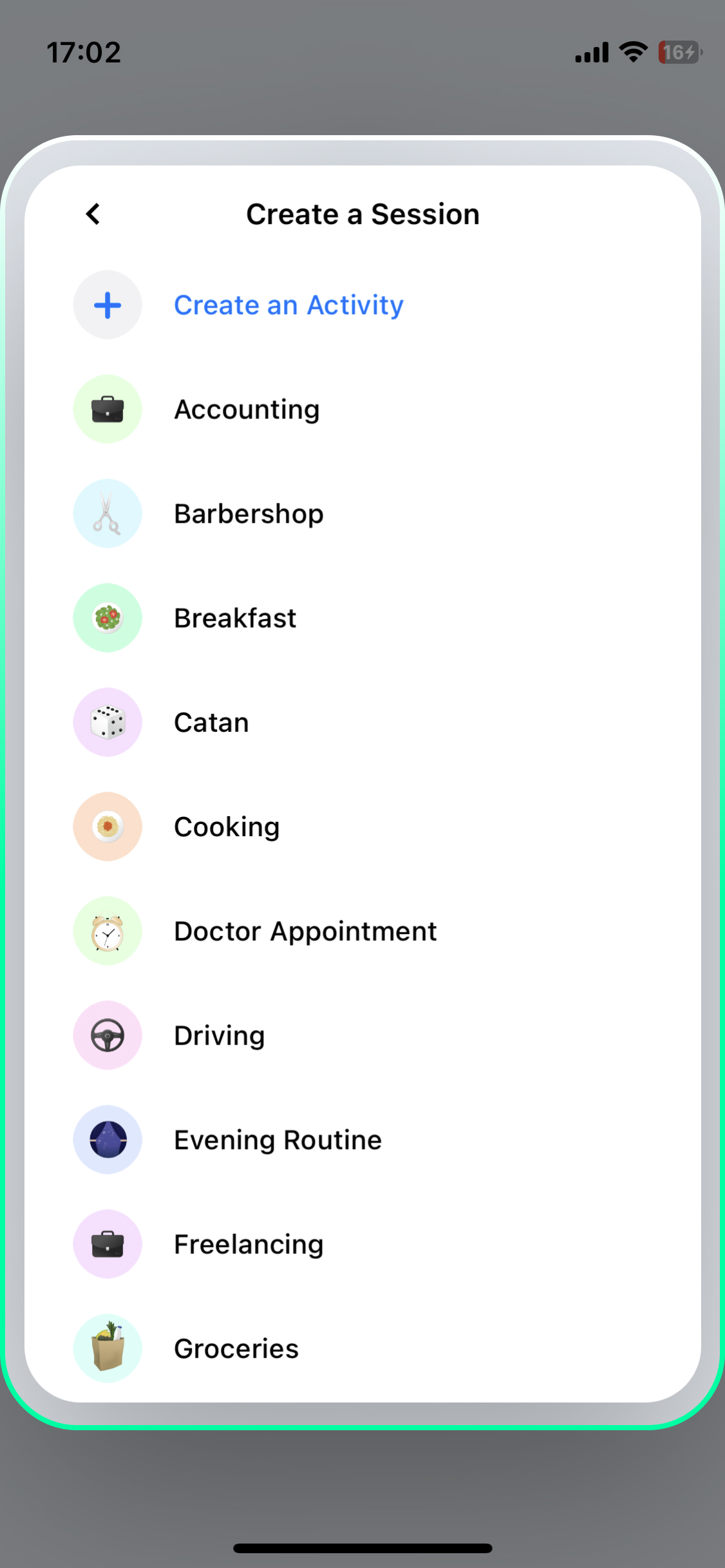Image resolution: width=725 pixels, height=1568 pixels.
Task: Open Create an Activity
Action: 288,304
